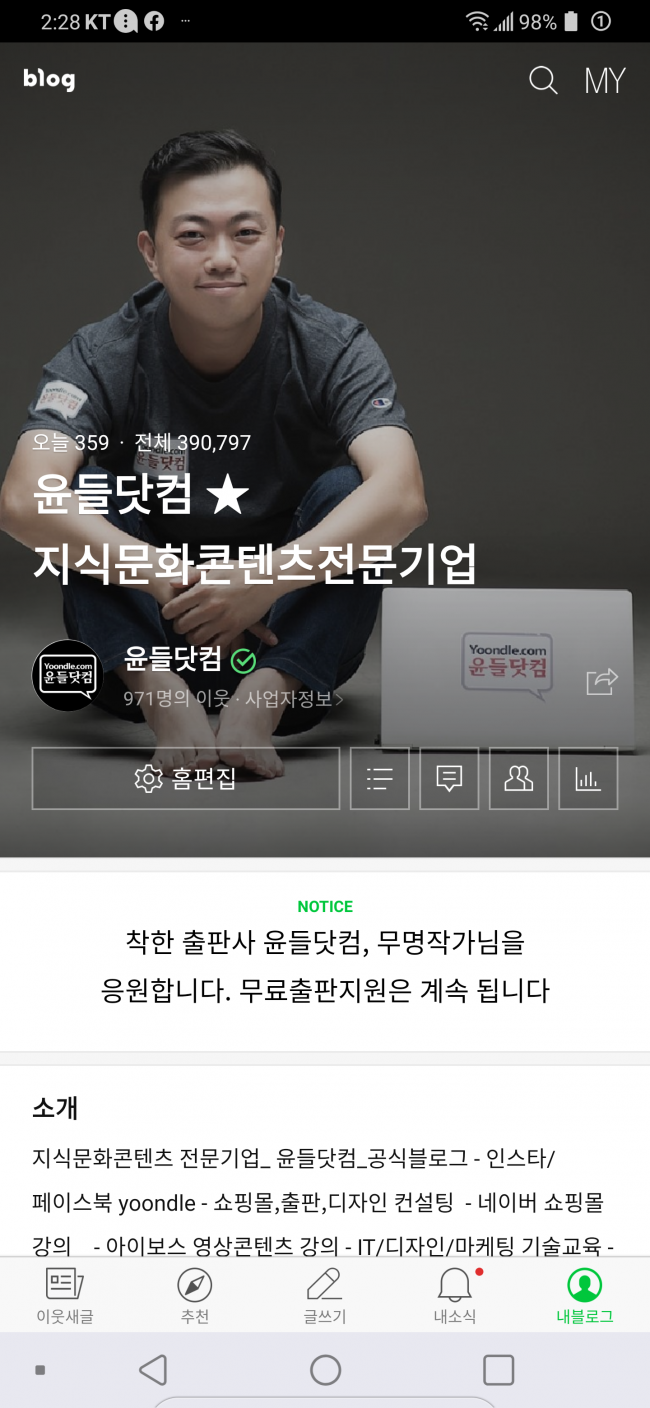Viewport: 650px width, 1408px height.
Task: Open the MY menu
Action: [605, 81]
